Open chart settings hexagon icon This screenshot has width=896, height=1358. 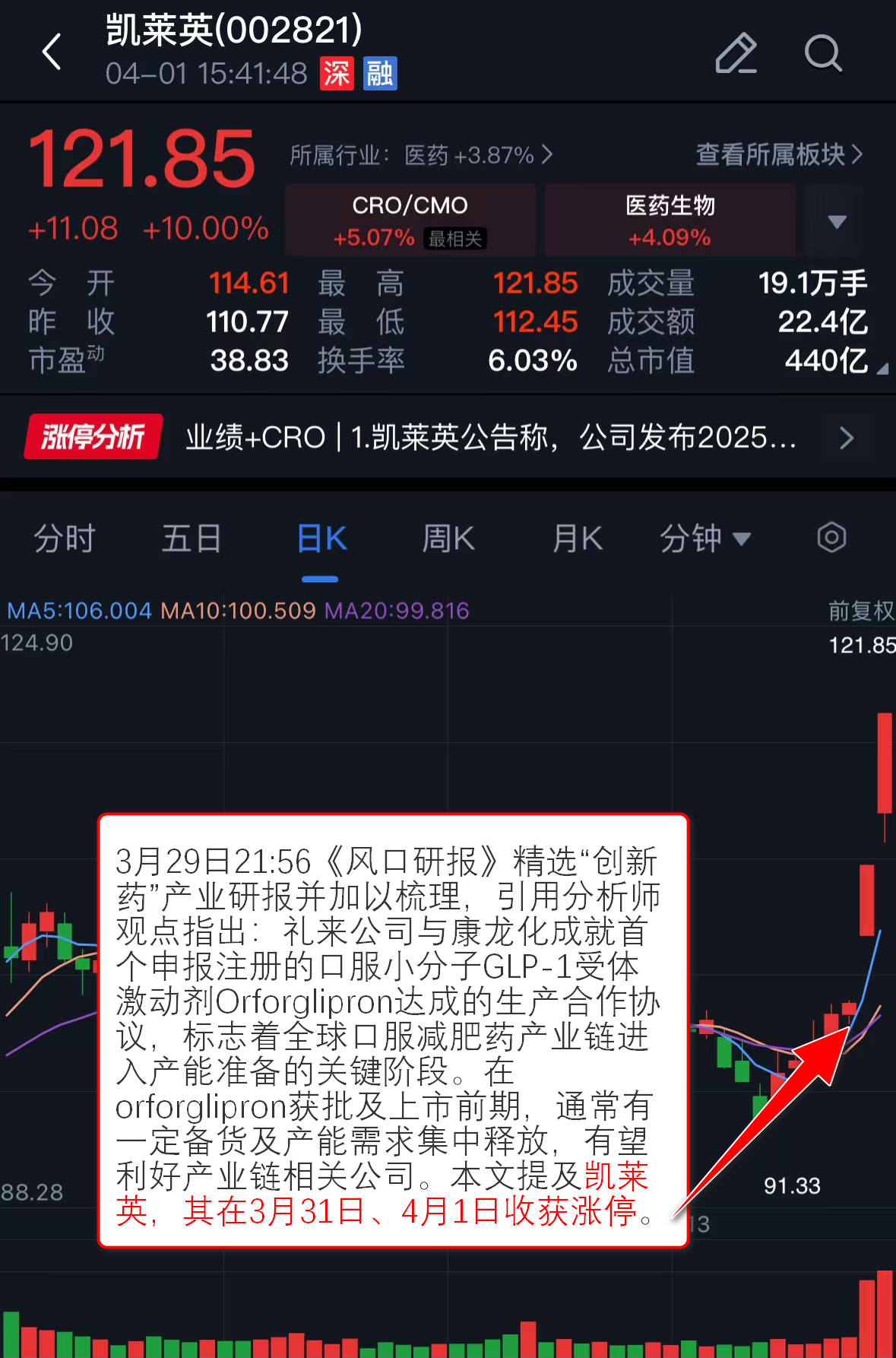click(831, 538)
